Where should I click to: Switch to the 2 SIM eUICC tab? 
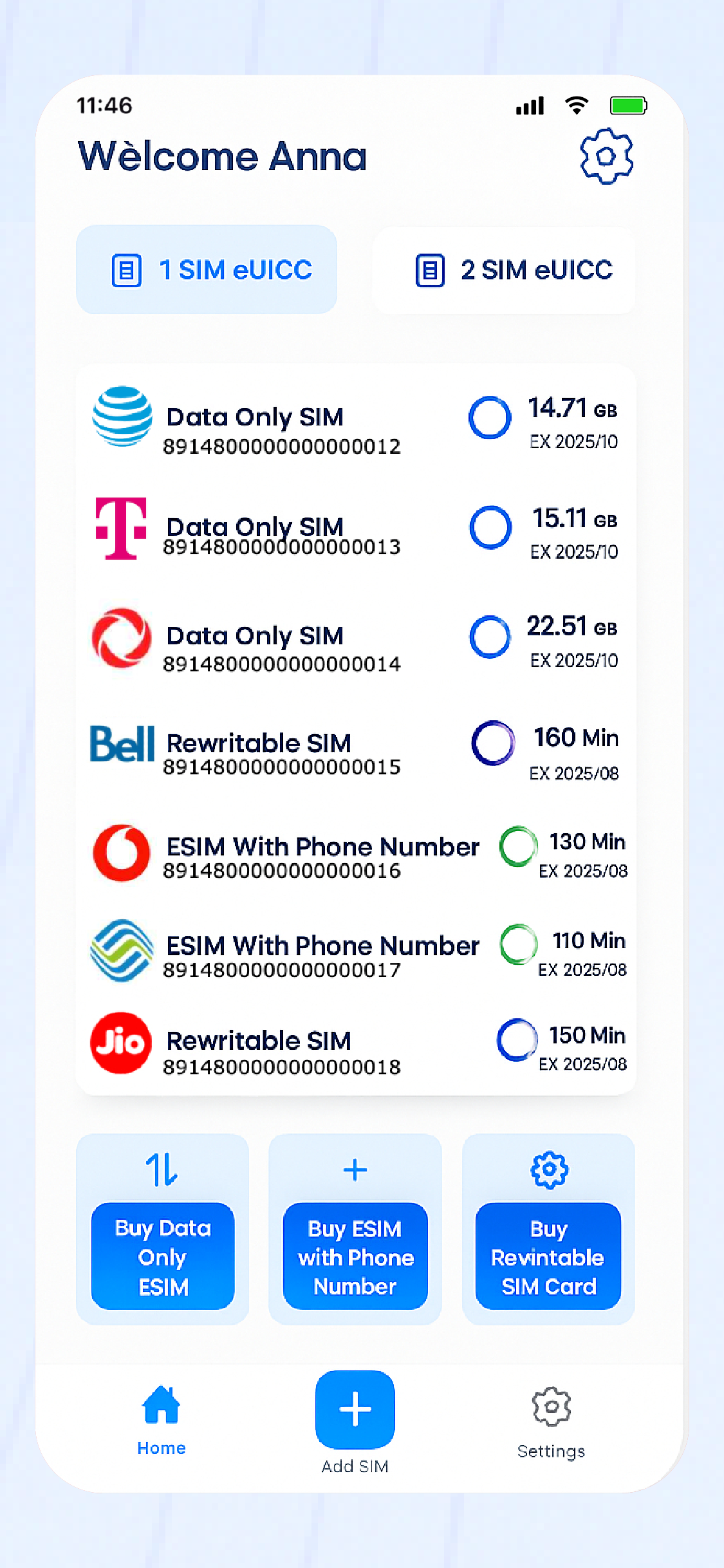[504, 270]
